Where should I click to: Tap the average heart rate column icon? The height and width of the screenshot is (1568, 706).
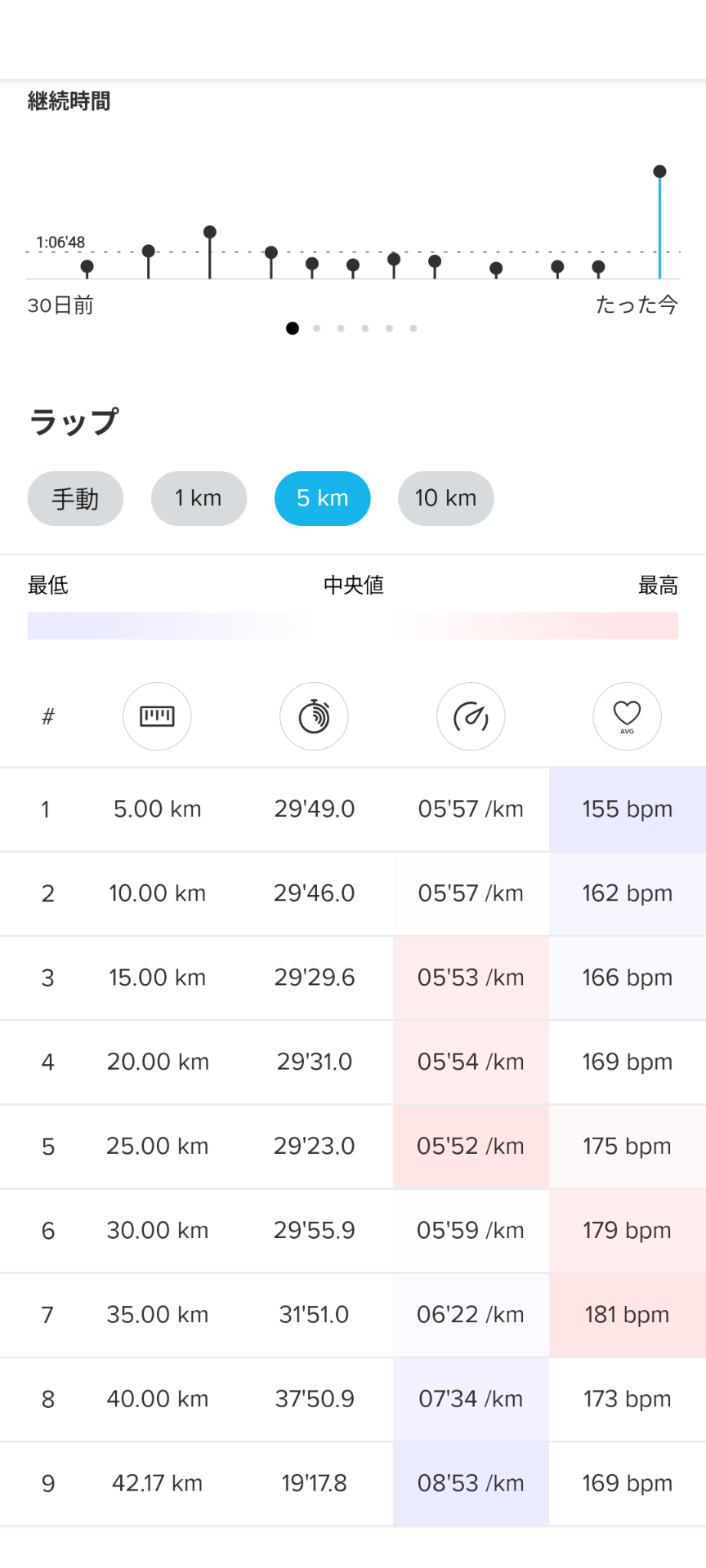tap(627, 716)
